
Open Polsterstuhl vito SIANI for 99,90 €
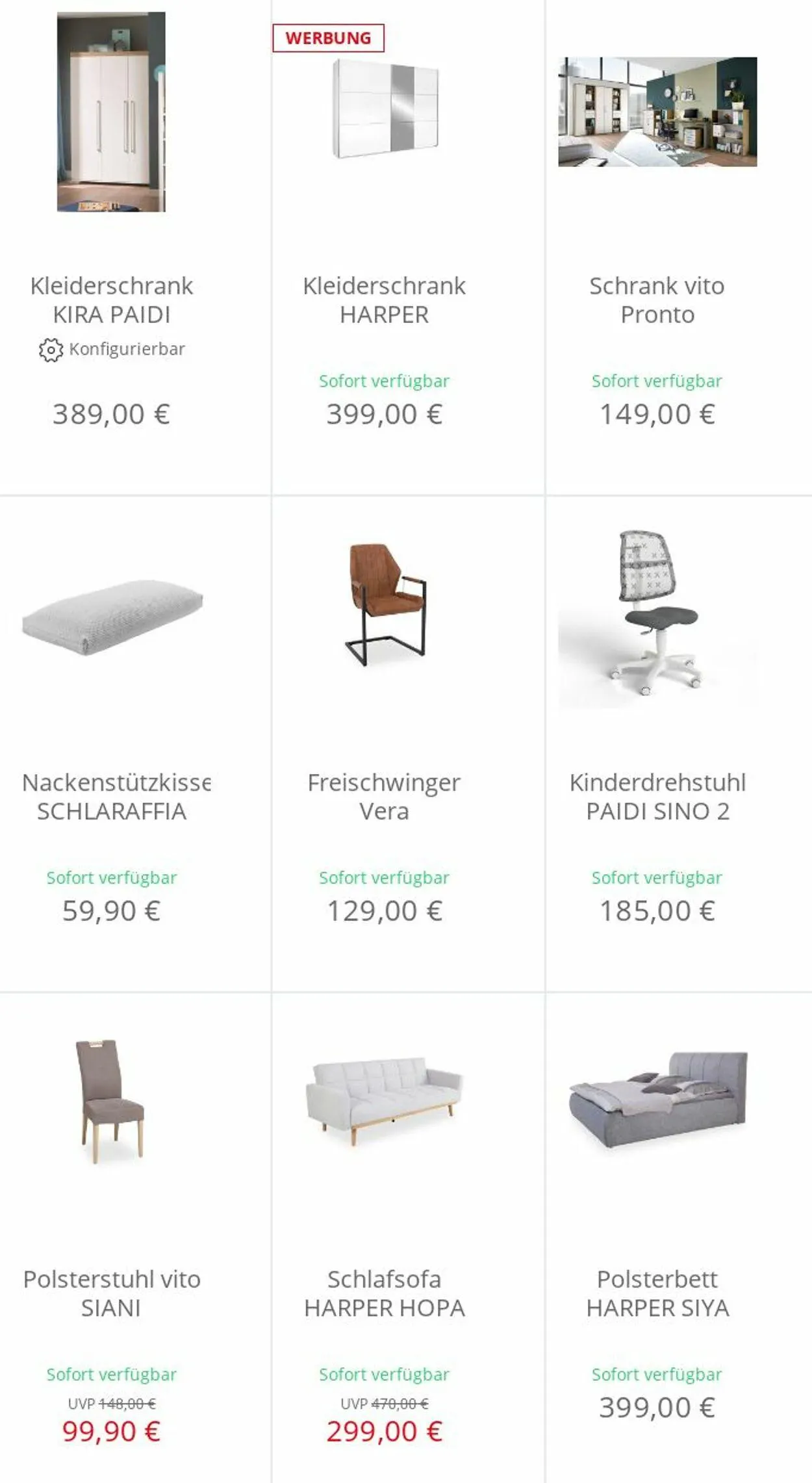(x=112, y=1293)
